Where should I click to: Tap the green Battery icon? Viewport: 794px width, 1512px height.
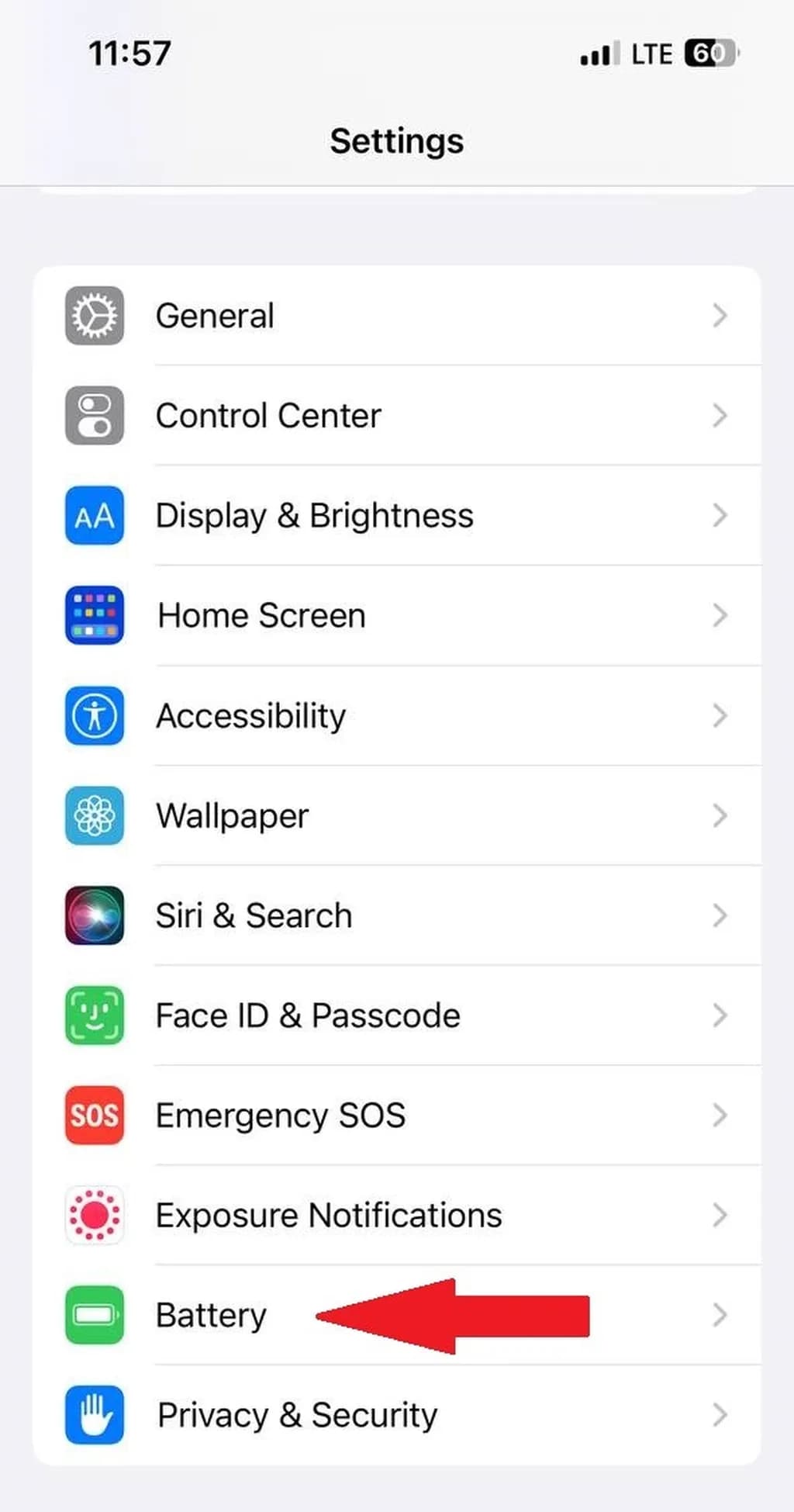(x=94, y=1315)
